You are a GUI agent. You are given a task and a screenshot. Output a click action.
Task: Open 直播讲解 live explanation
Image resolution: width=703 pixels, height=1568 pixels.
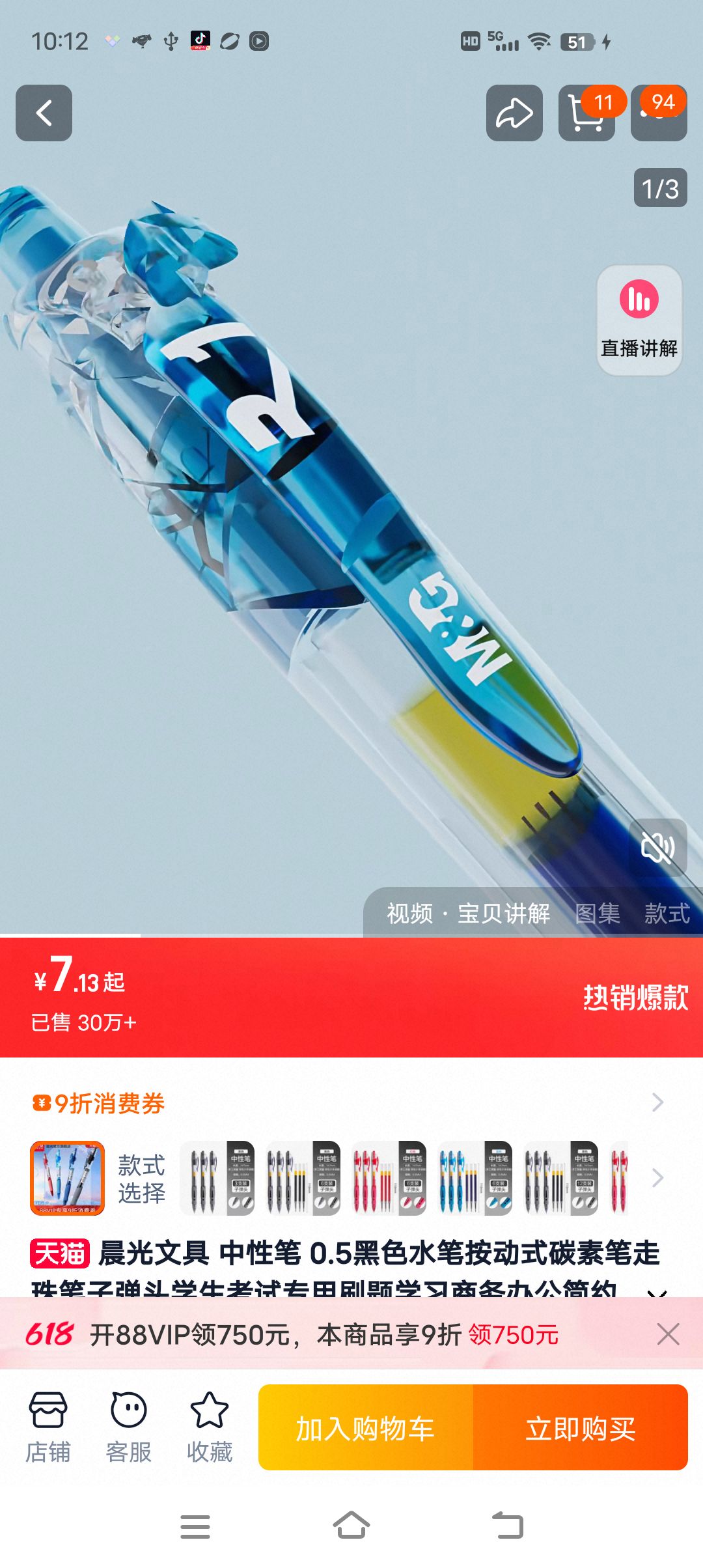(639, 320)
